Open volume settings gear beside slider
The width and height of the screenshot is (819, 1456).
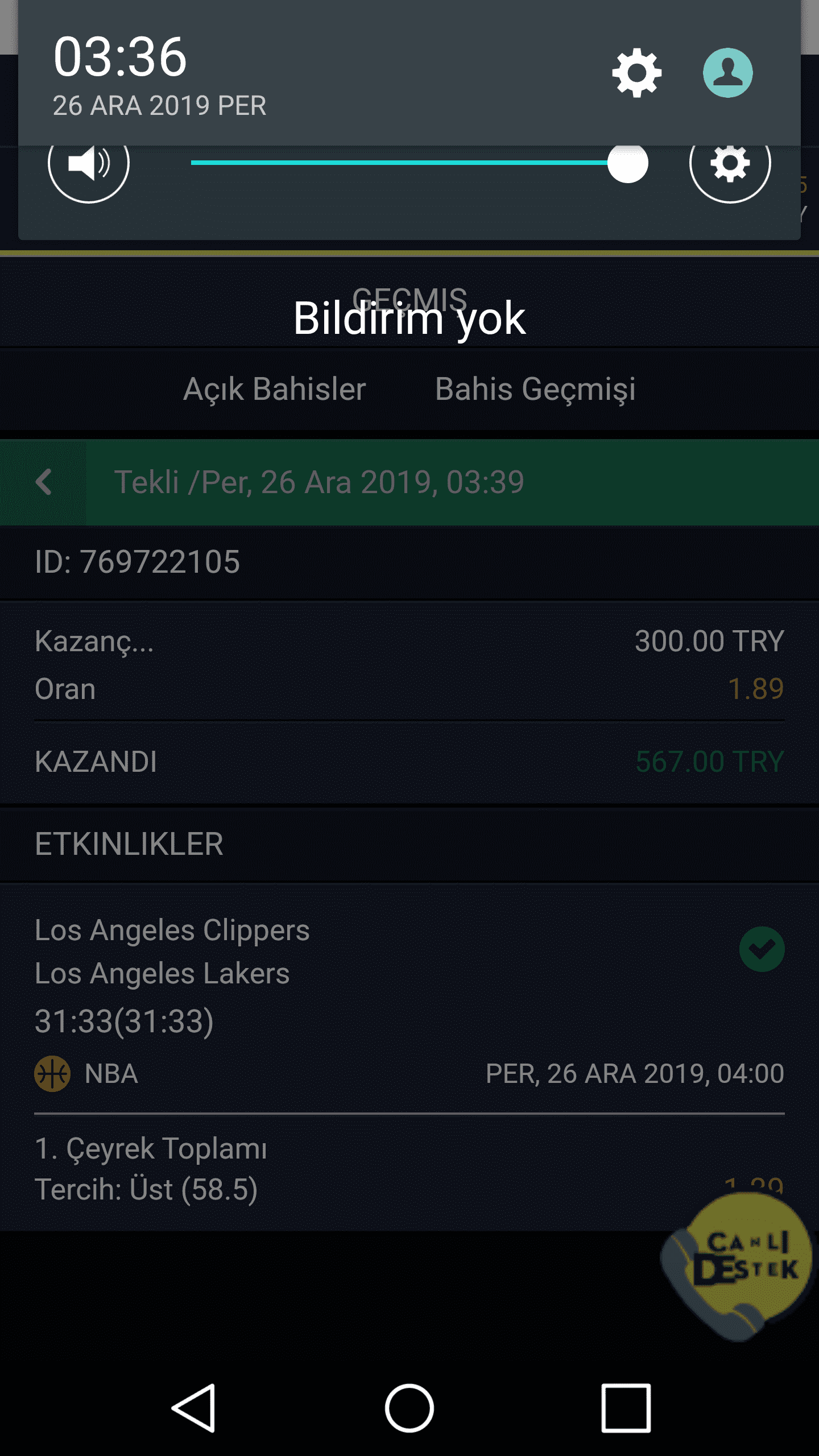tap(730, 164)
